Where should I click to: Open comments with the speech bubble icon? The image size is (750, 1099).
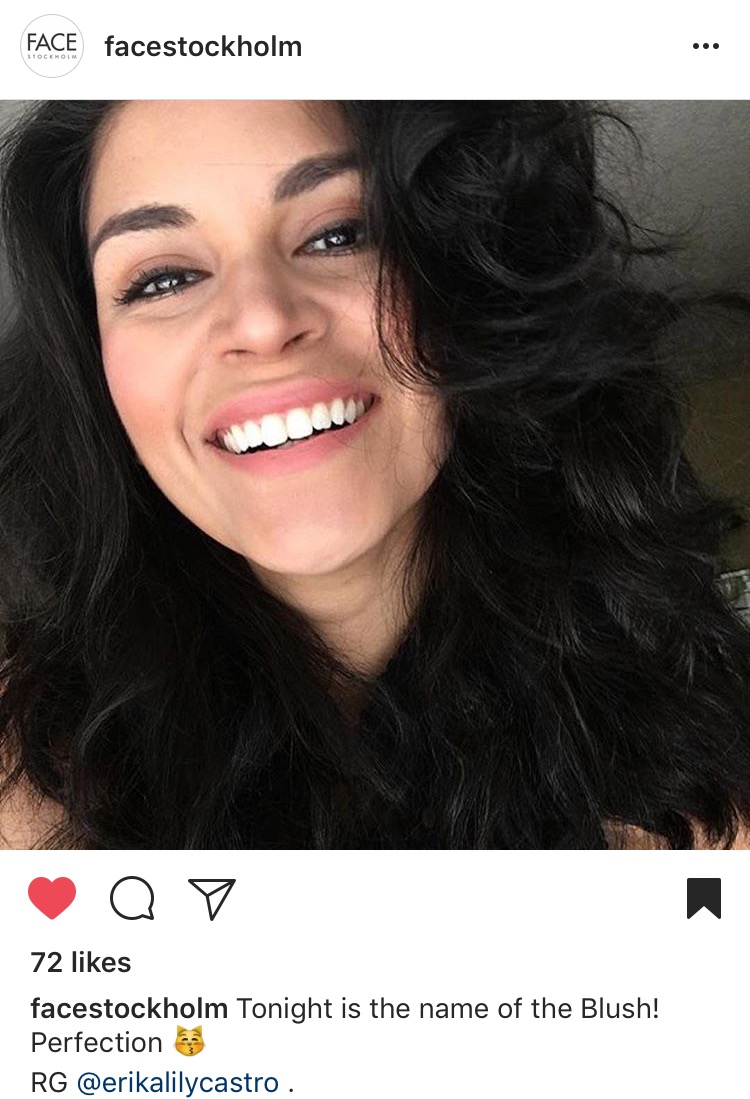[x=132, y=898]
